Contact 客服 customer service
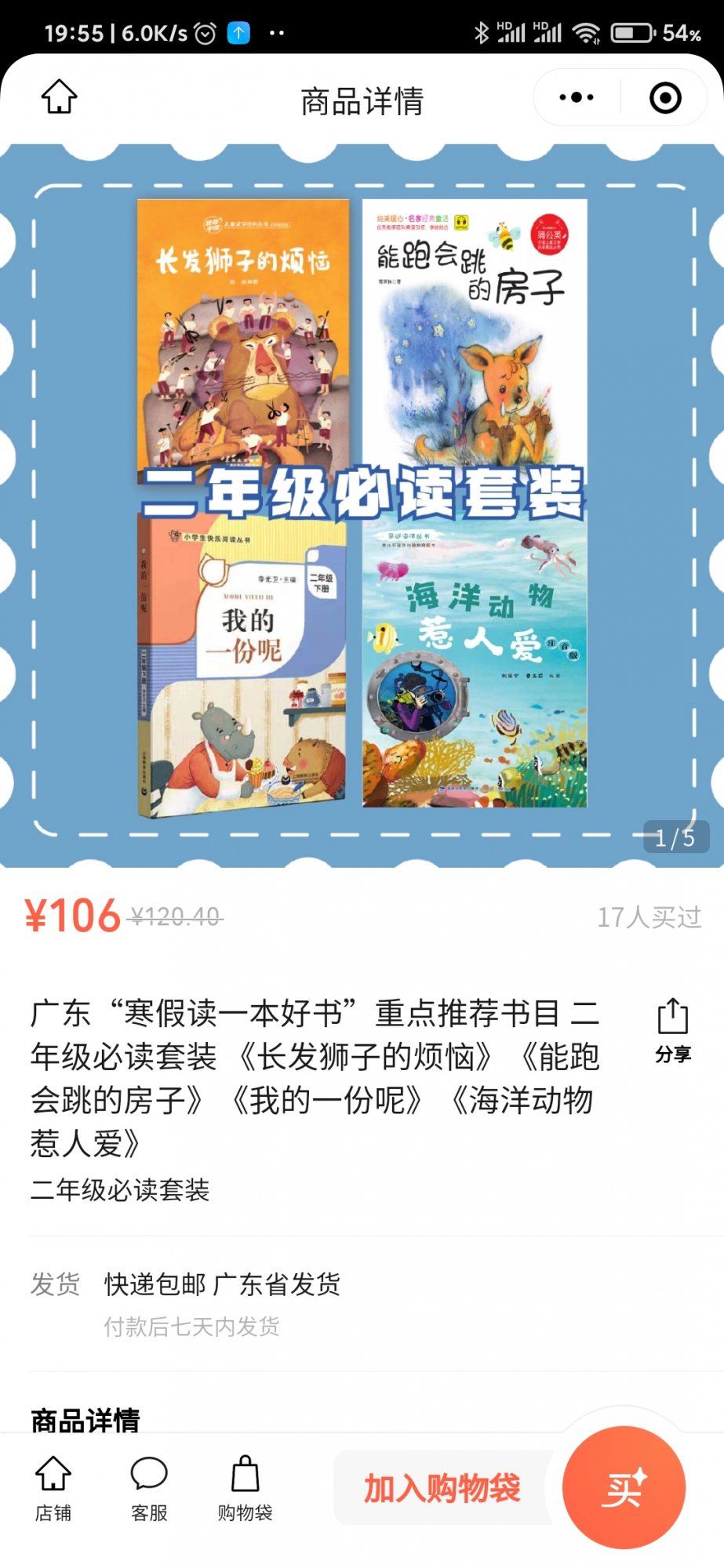The width and height of the screenshot is (724, 1568). tap(149, 1487)
